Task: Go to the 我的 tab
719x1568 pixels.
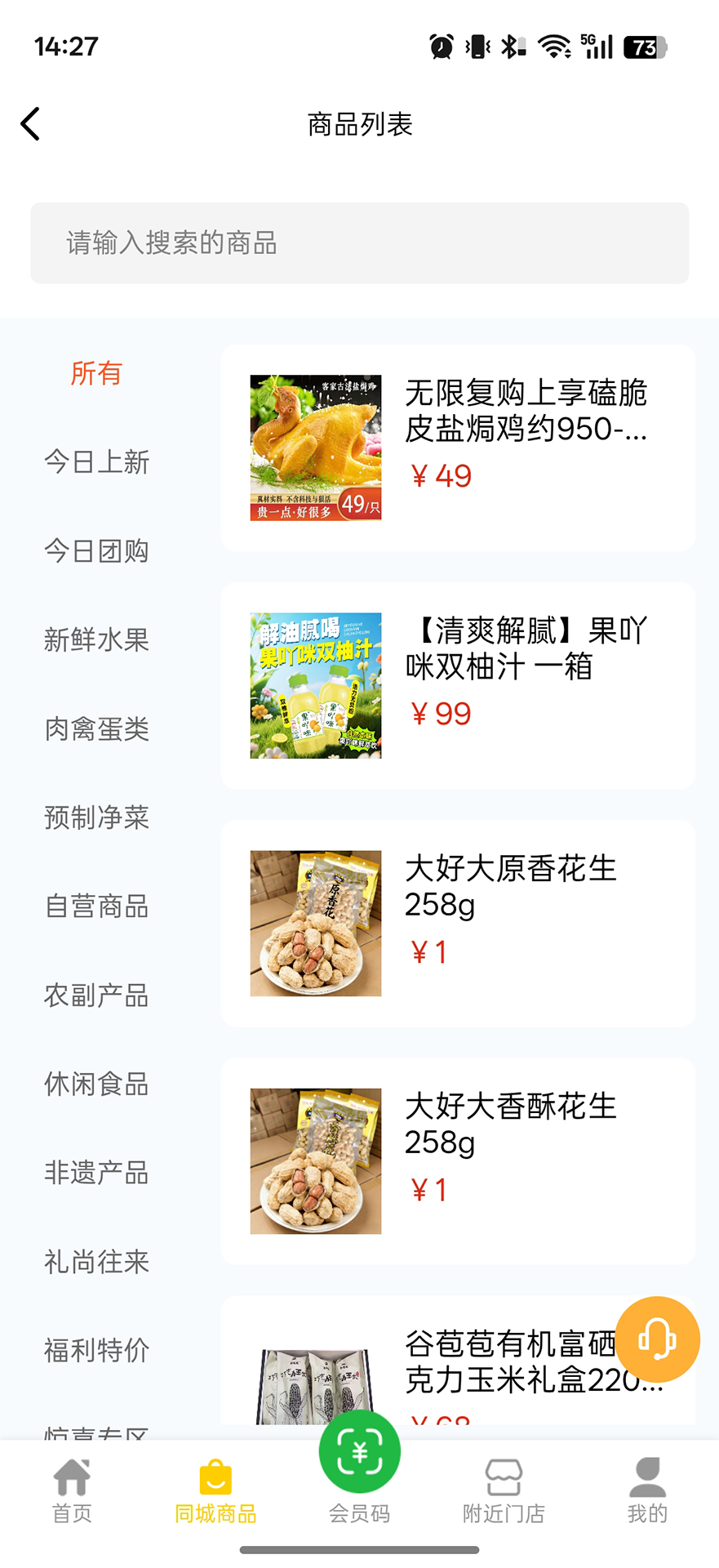Action: coord(647,1491)
